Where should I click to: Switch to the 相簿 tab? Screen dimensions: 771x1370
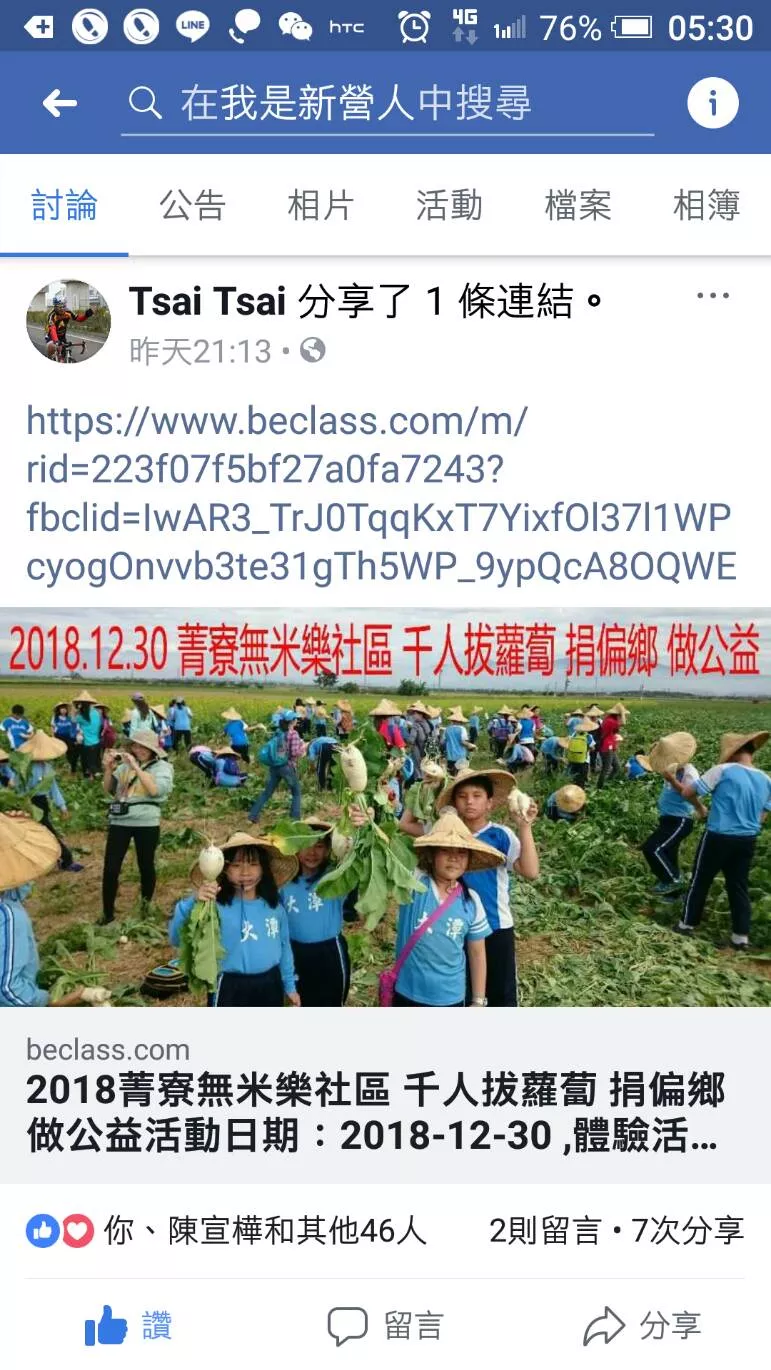pos(706,205)
